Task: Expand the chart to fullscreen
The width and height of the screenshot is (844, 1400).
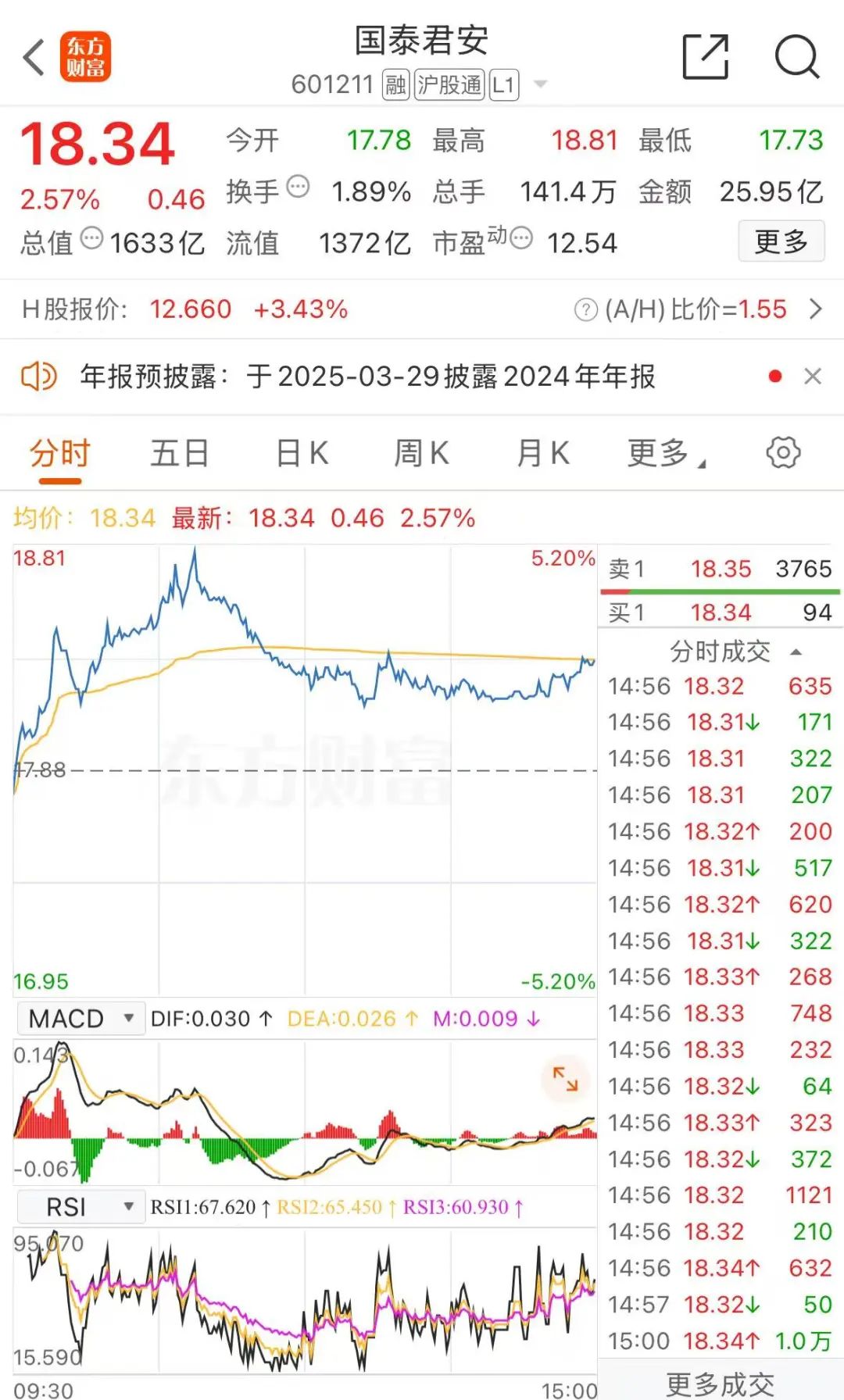Action: click(x=564, y=1079)
